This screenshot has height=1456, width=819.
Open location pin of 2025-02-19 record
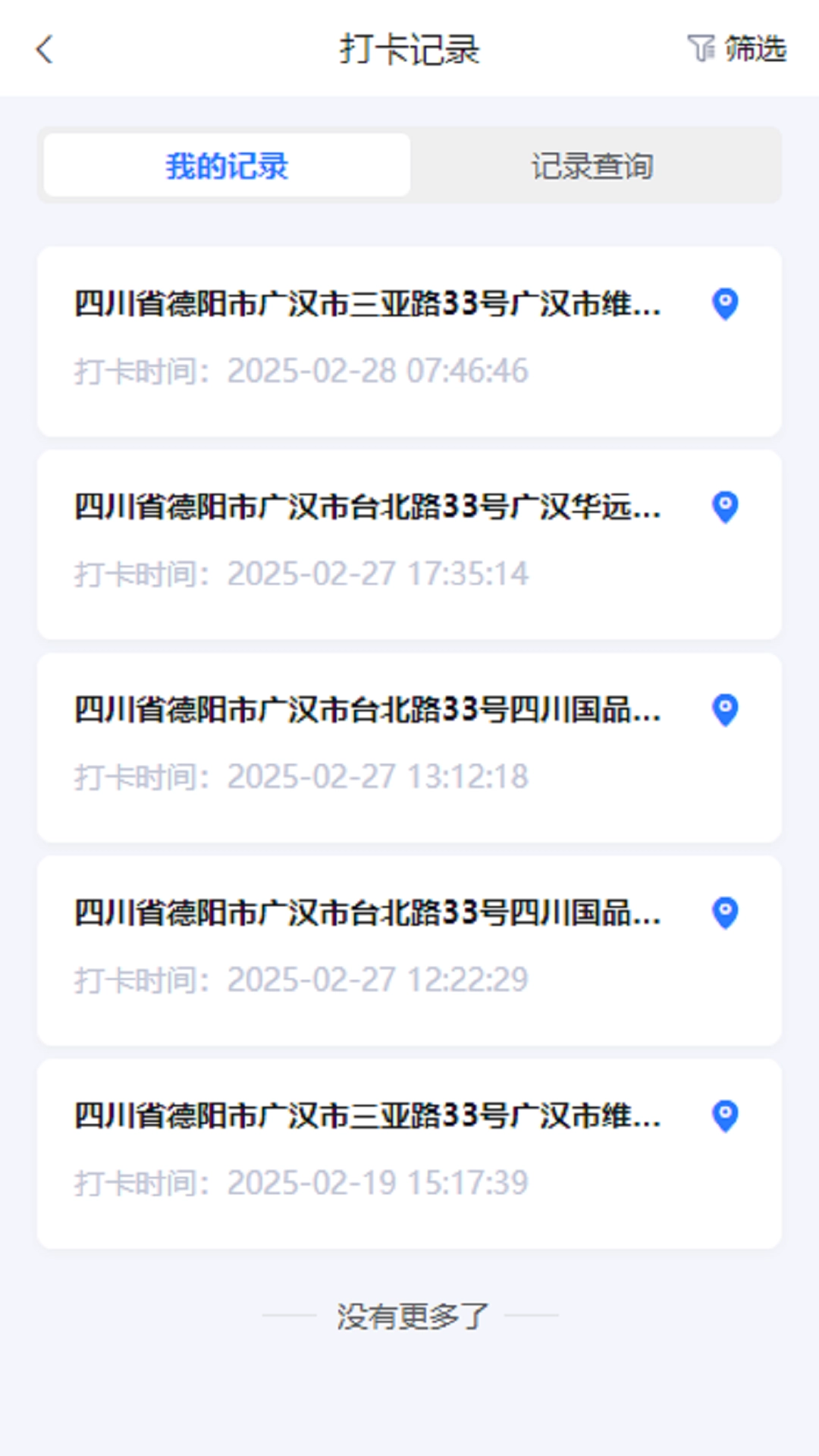point(725,1116)
